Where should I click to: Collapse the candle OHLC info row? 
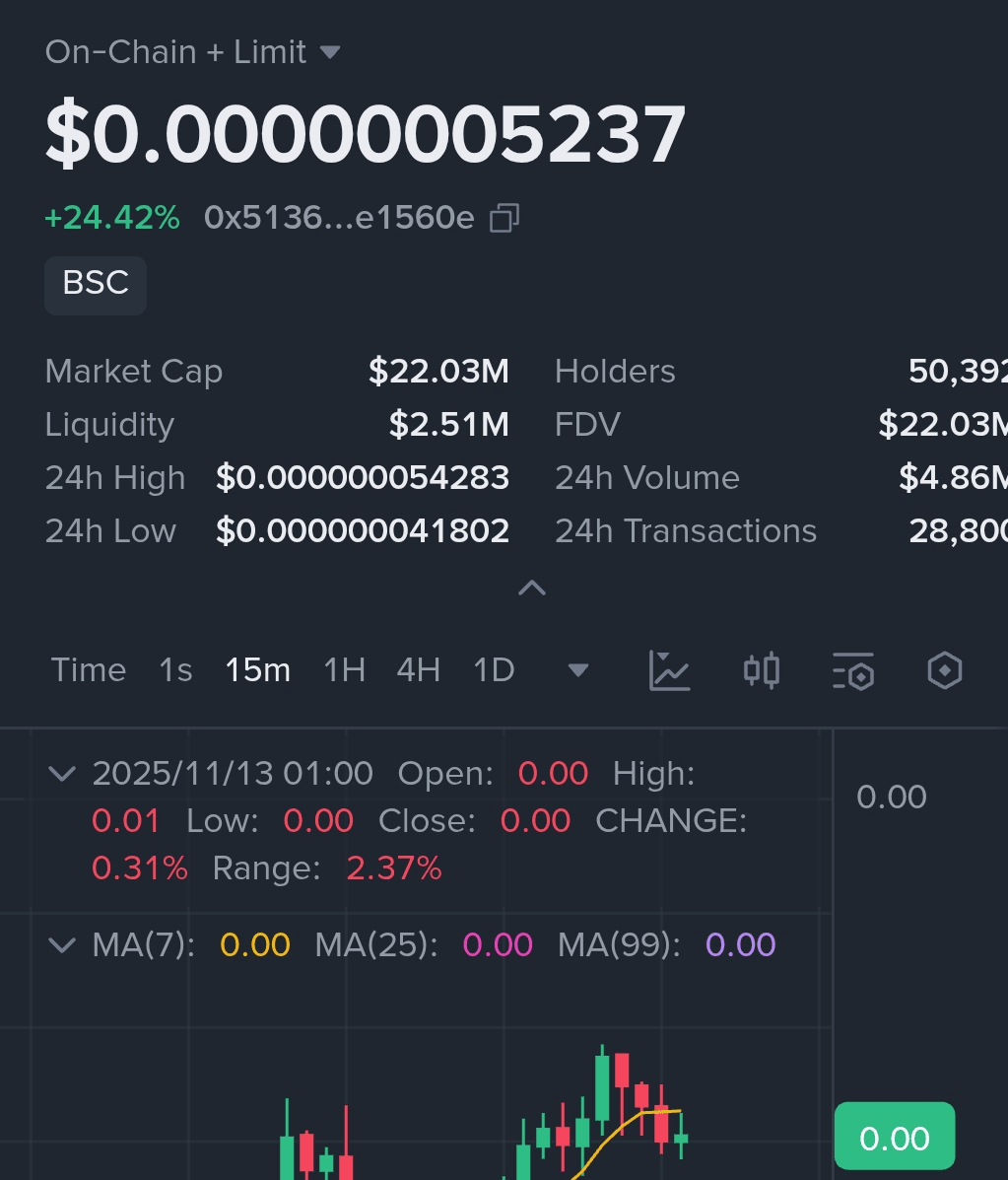(62, 774)
